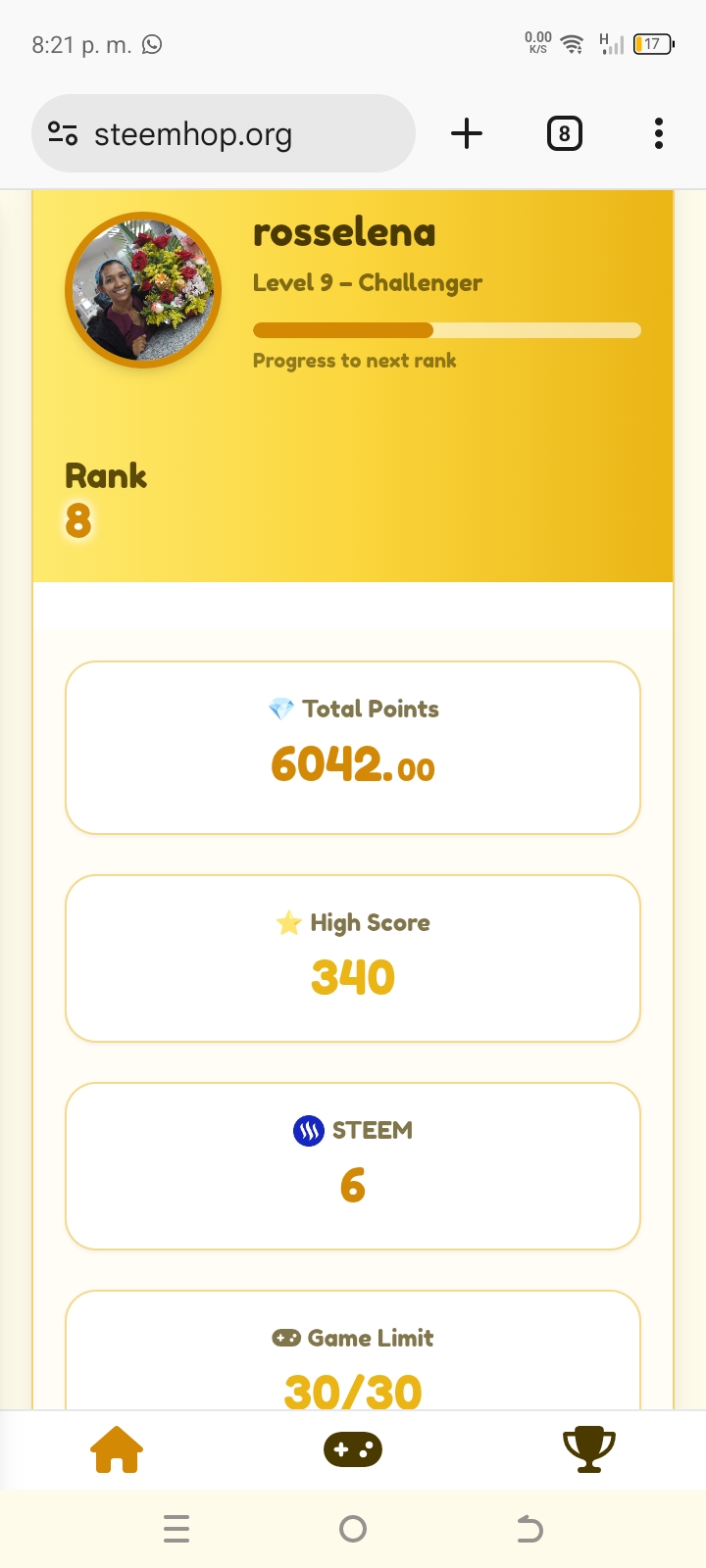This screenshot has width=706, height=1568.
Task: View site information for steemhop.org
Action: point(63,134)
